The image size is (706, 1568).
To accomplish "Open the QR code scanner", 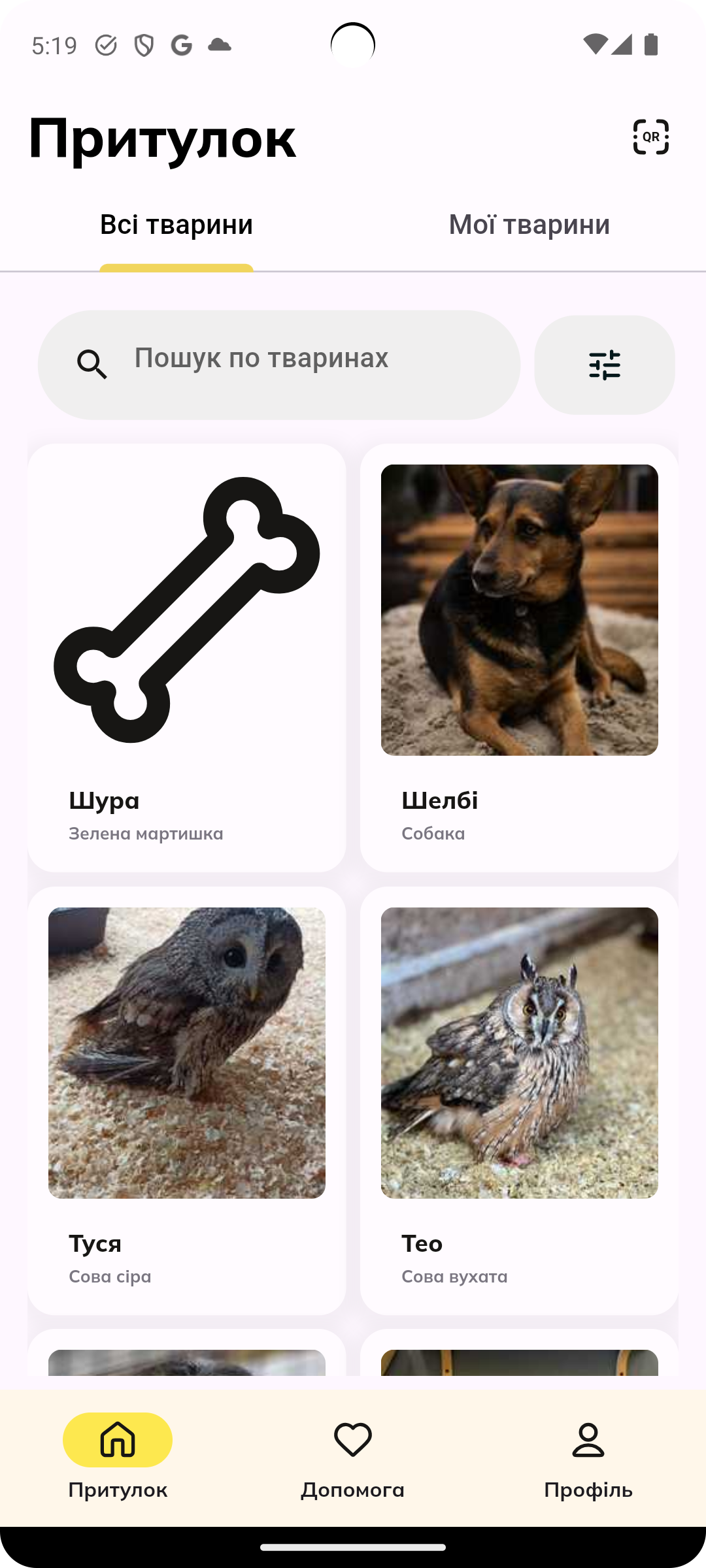I will point(650,137).
